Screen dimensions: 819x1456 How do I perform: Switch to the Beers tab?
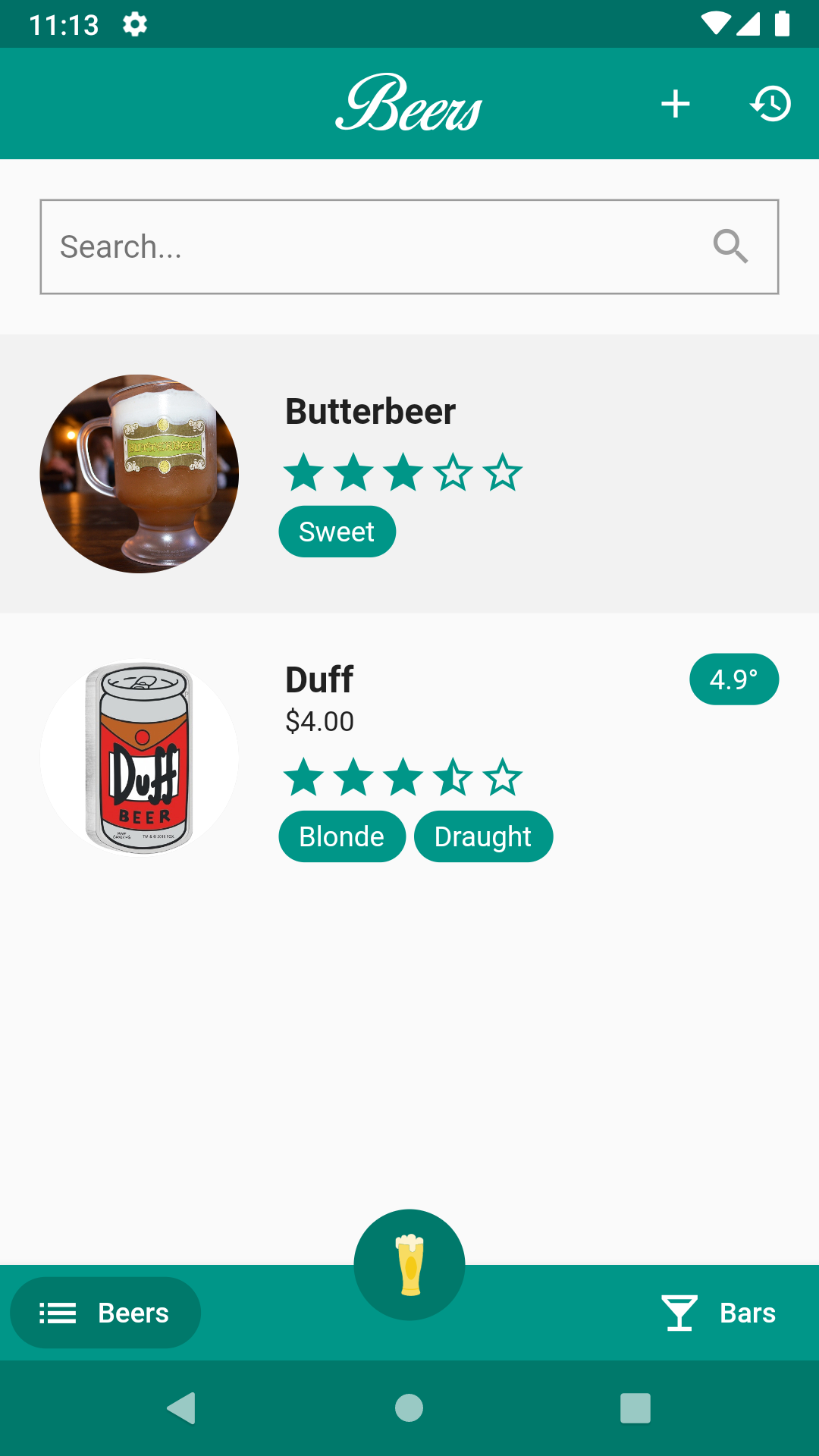[105, 1313]
